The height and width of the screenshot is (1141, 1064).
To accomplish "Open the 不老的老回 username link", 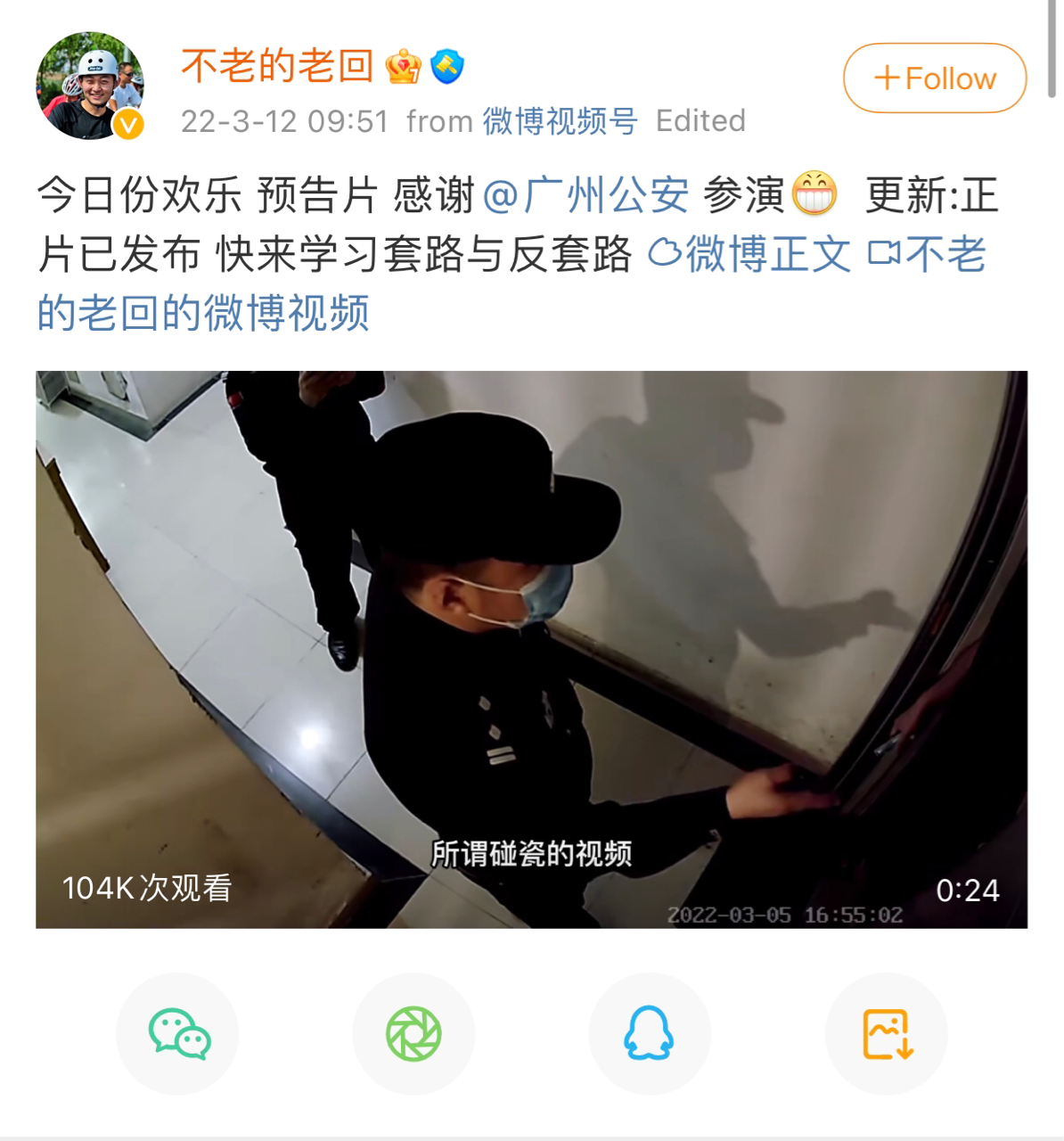I will point(277,66).
